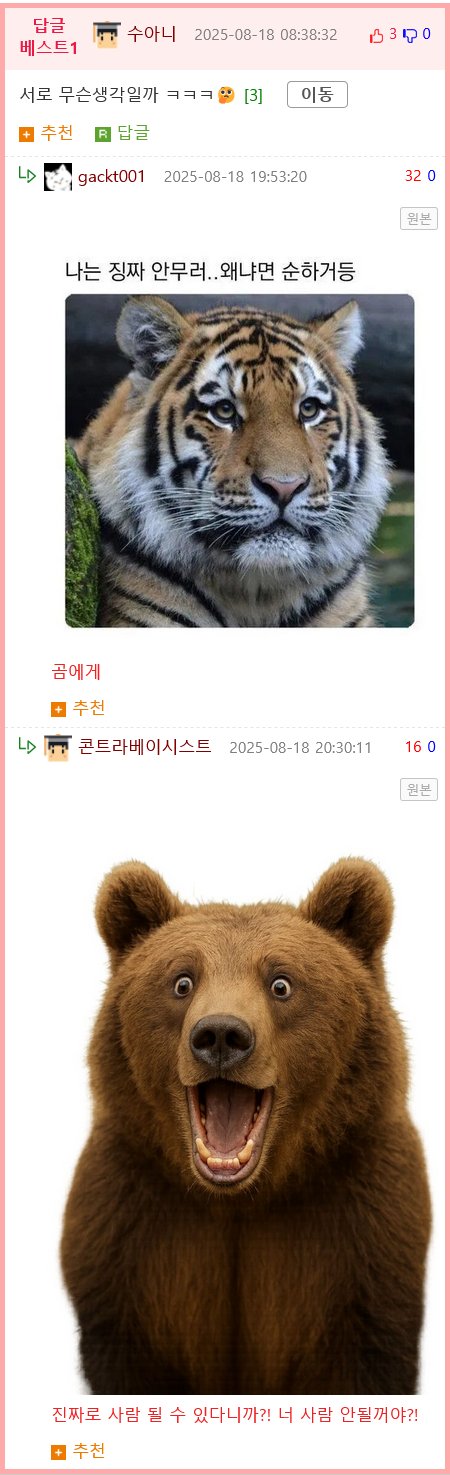View original of the bear image via 원본

[x=419, y=789]
